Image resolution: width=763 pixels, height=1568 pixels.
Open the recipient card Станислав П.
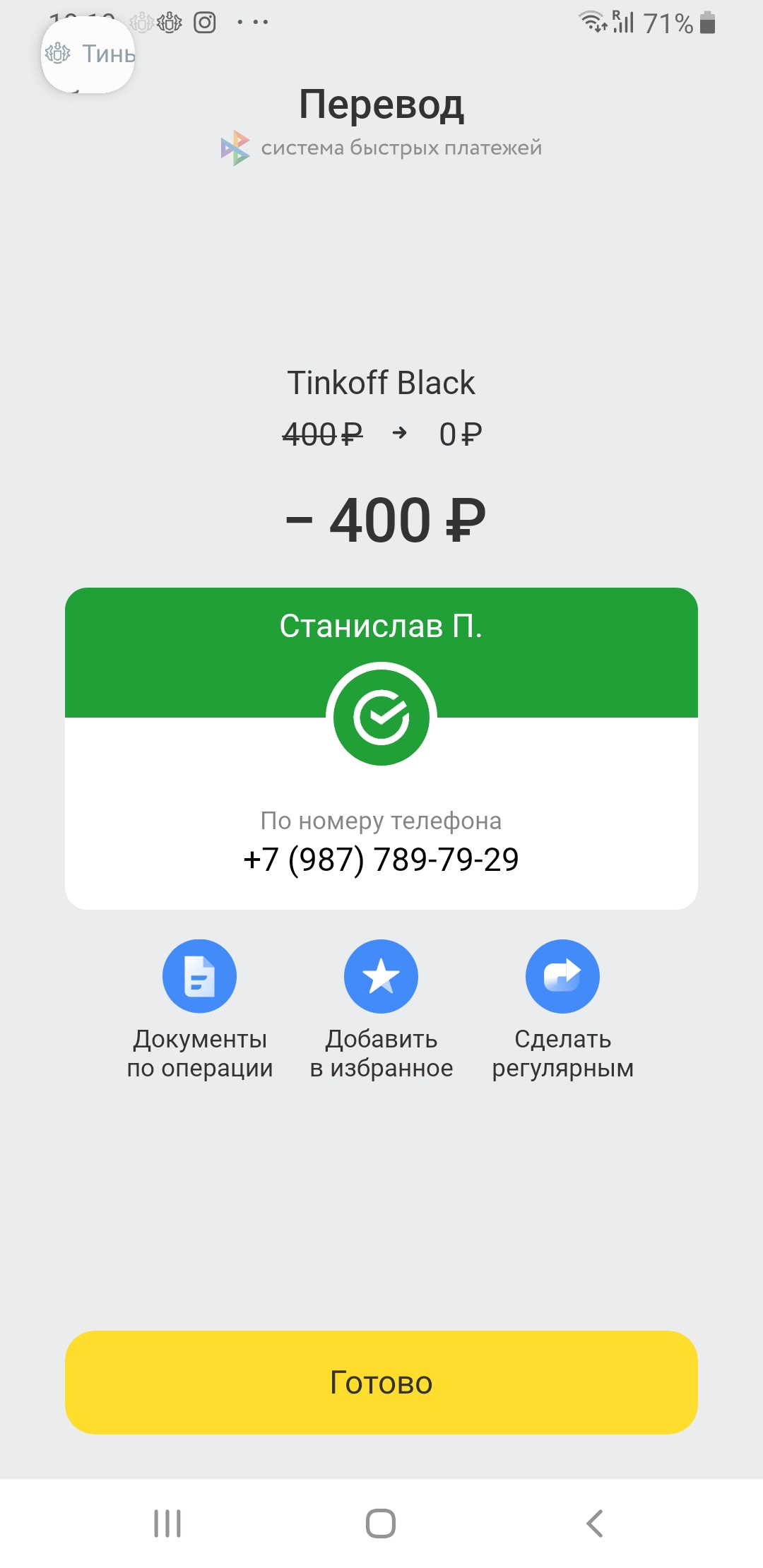click(x=381, y=748)
